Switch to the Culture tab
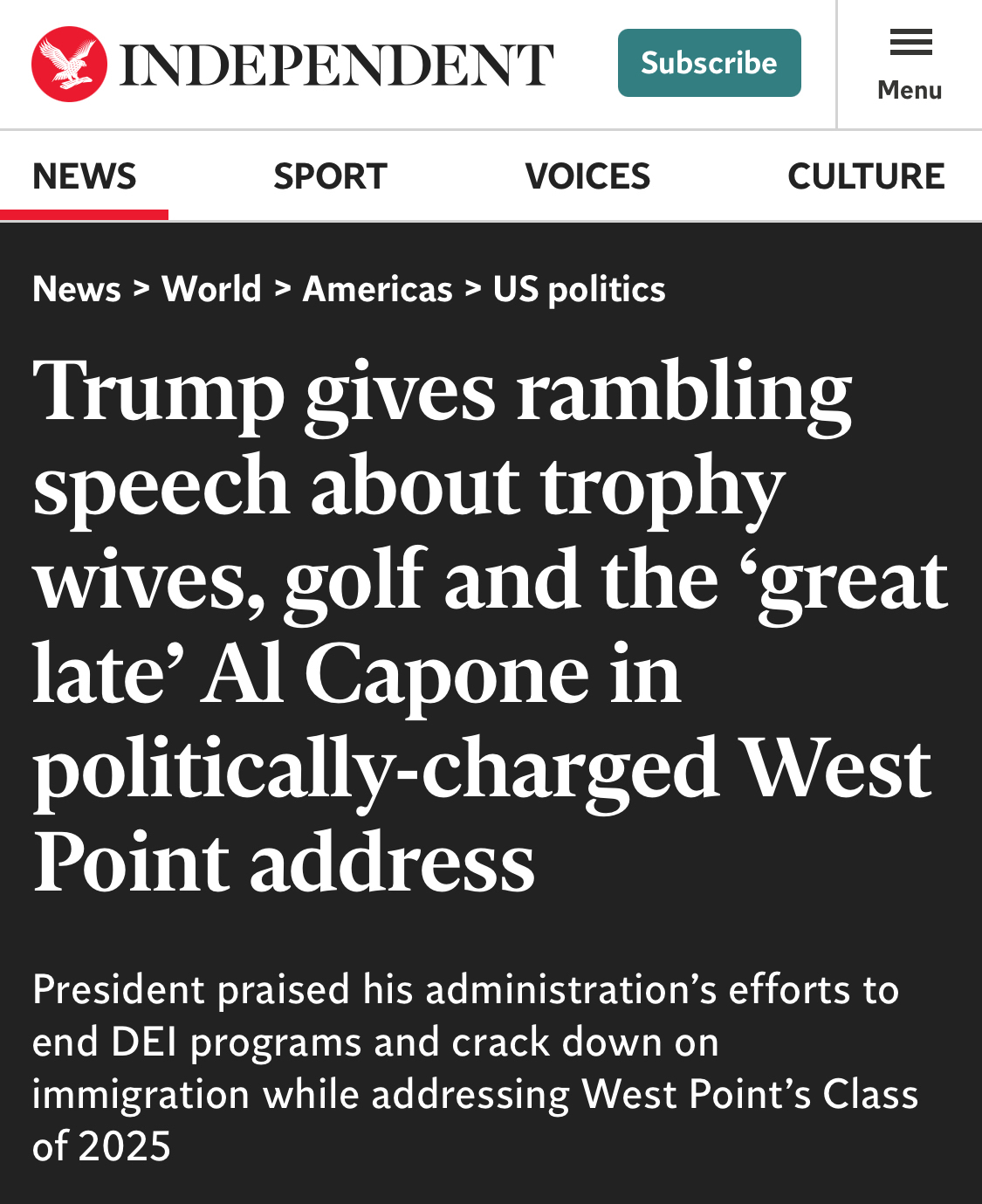The width and height of the screenshot is (982, 1204). tap(866, 176)
